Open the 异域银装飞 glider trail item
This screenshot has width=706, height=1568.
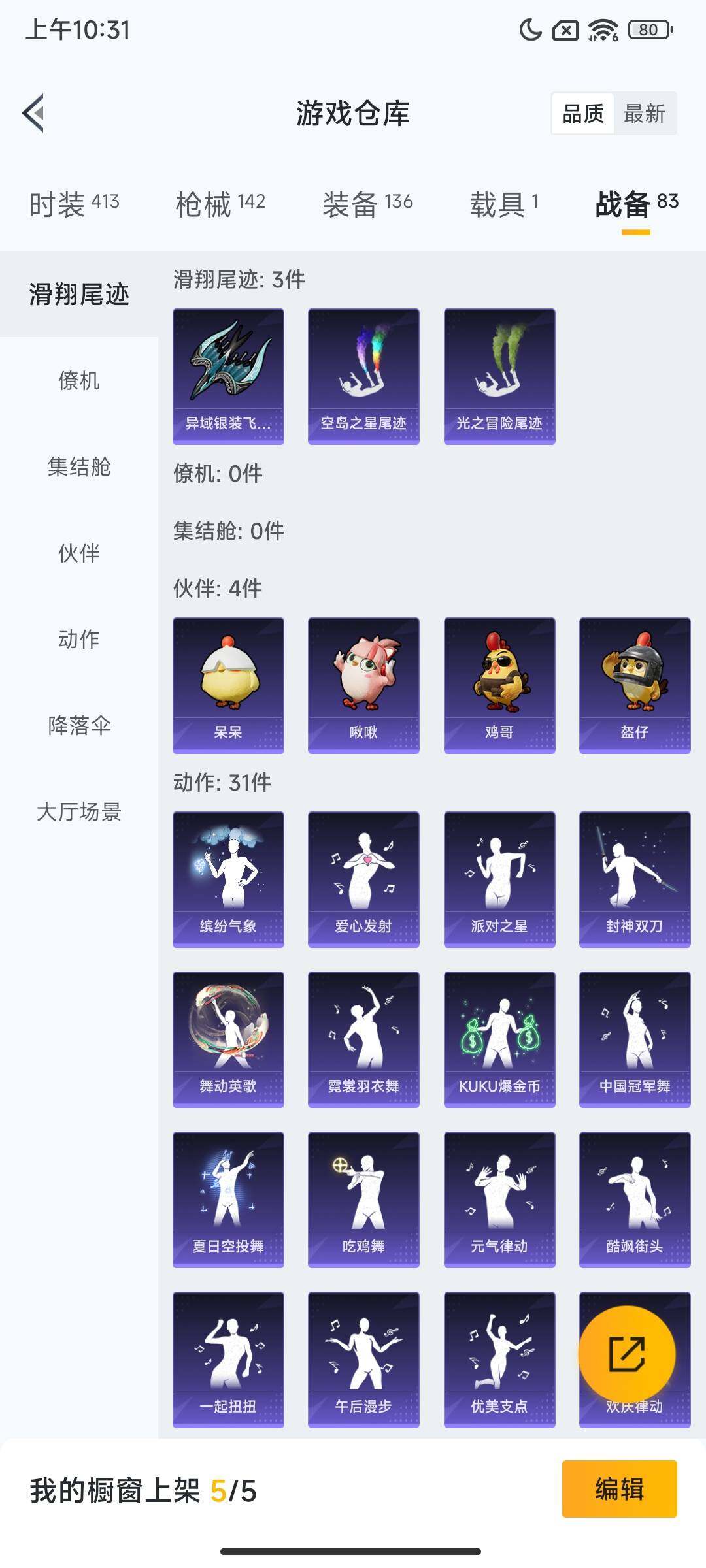point(228,376)
